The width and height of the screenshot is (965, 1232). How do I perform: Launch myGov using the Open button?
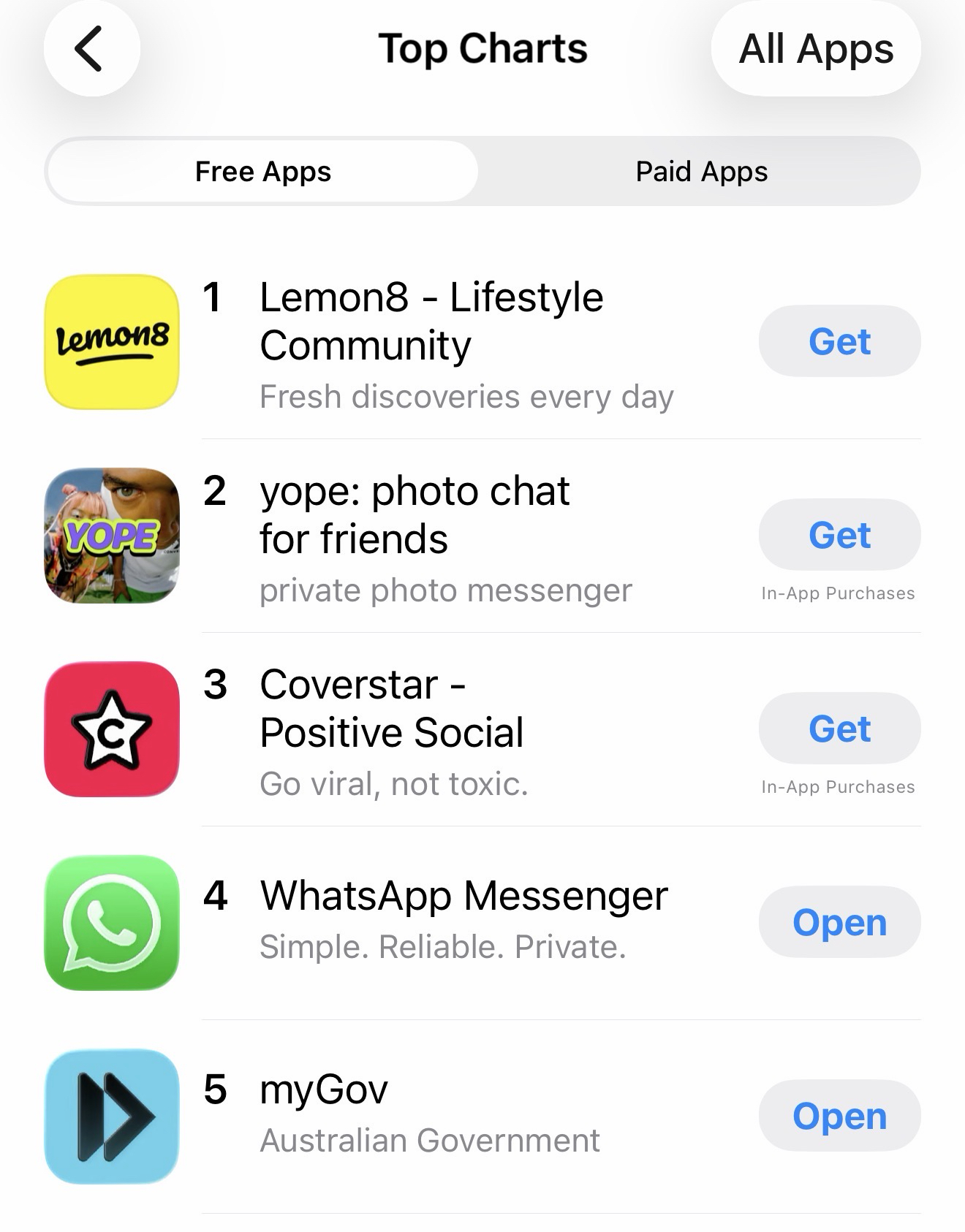pyautogui.click(x=839, y=1116)
